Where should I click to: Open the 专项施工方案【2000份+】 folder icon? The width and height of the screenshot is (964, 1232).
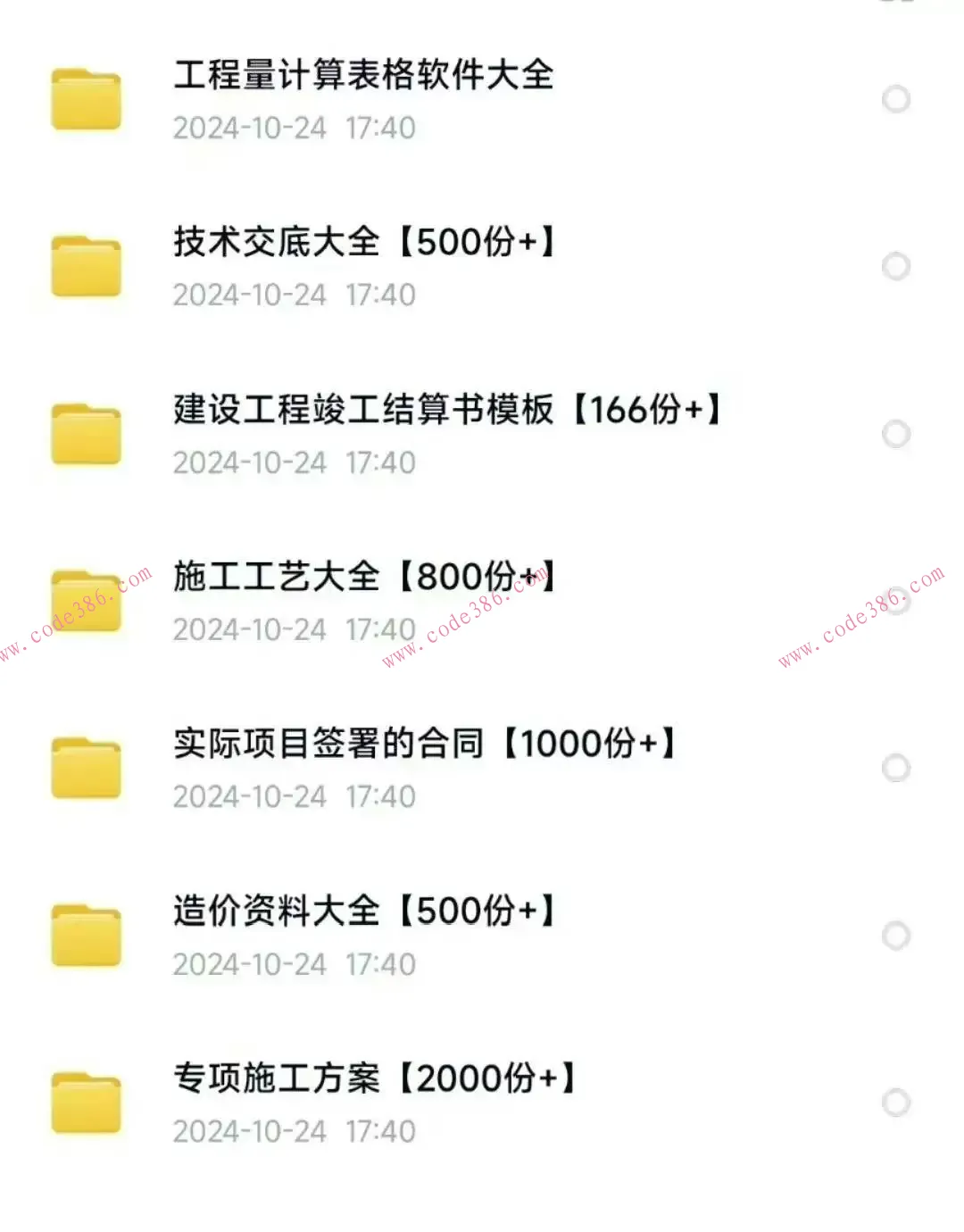pyautogui.click(x=86, y=1104)
